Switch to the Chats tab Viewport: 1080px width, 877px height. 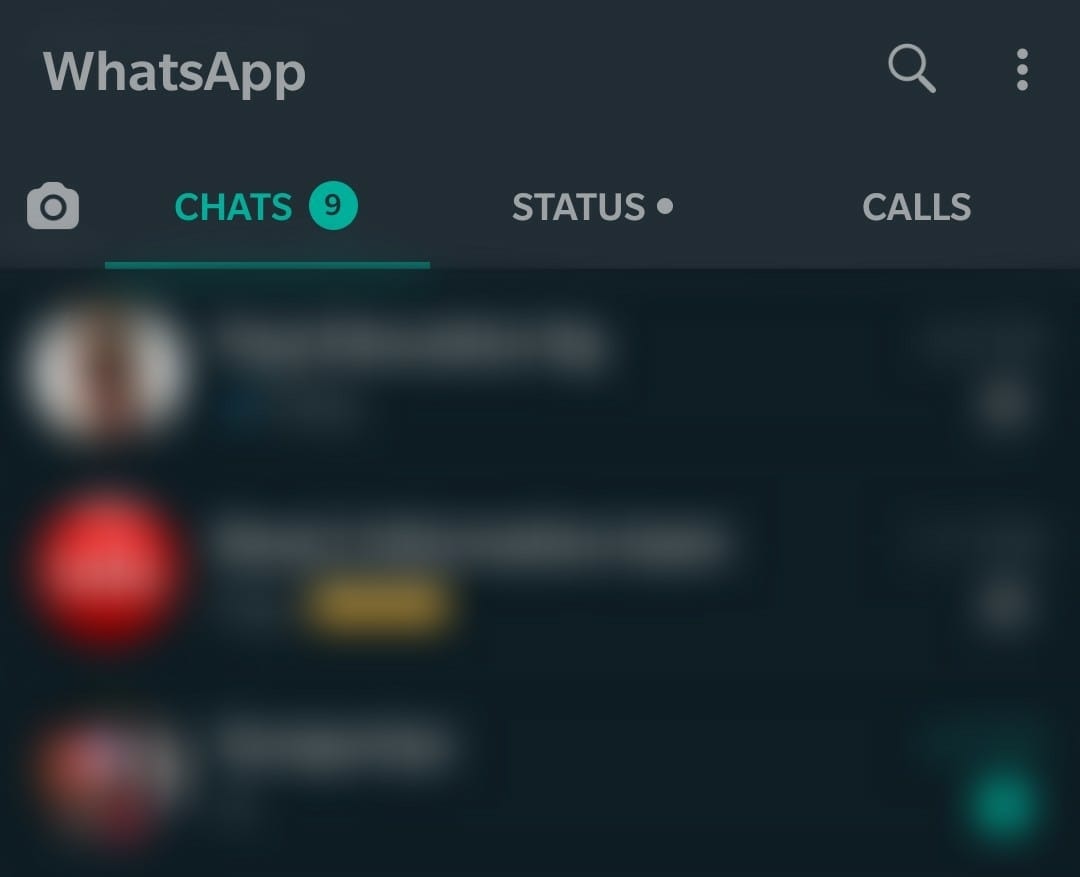click(x=265, y=207)
